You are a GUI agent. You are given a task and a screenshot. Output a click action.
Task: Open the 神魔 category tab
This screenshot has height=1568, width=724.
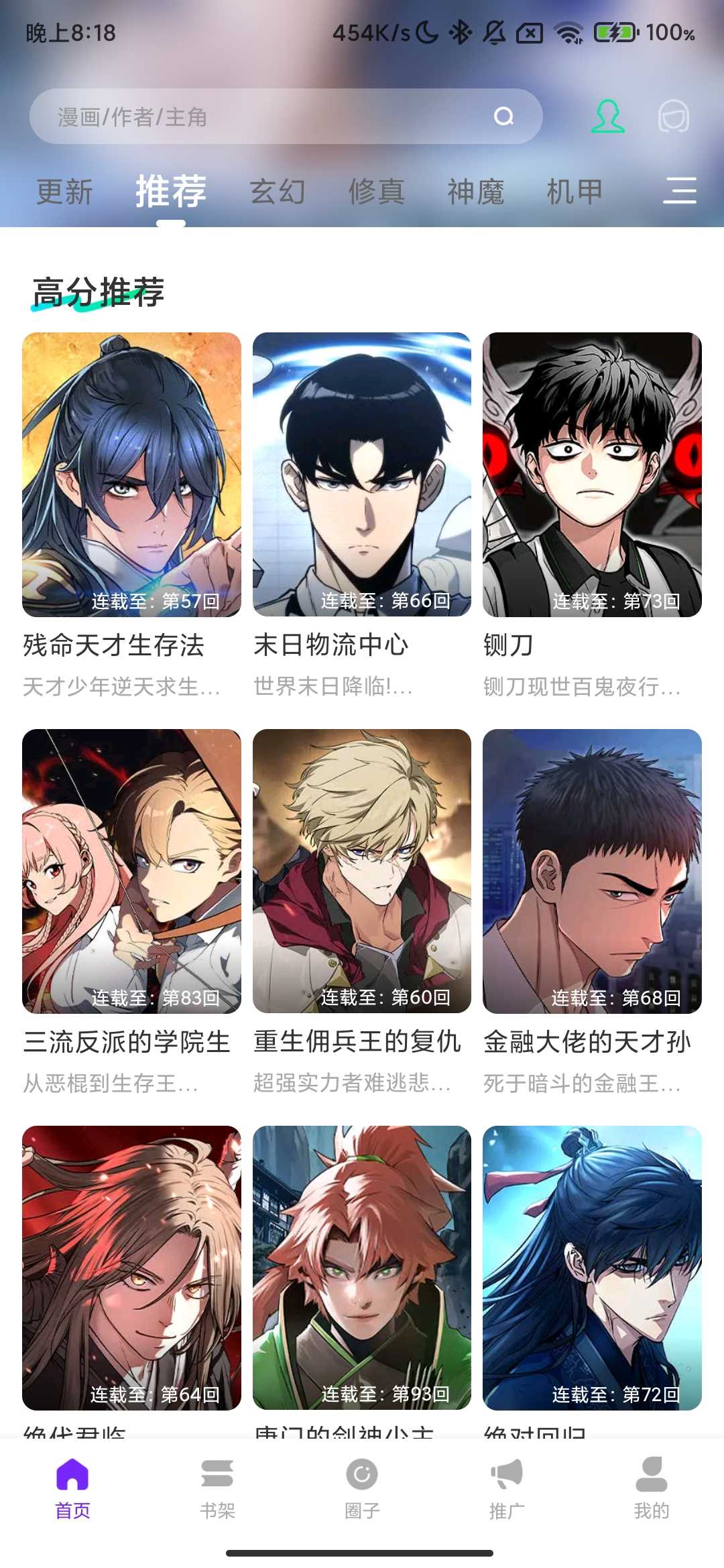coord(476,192)
